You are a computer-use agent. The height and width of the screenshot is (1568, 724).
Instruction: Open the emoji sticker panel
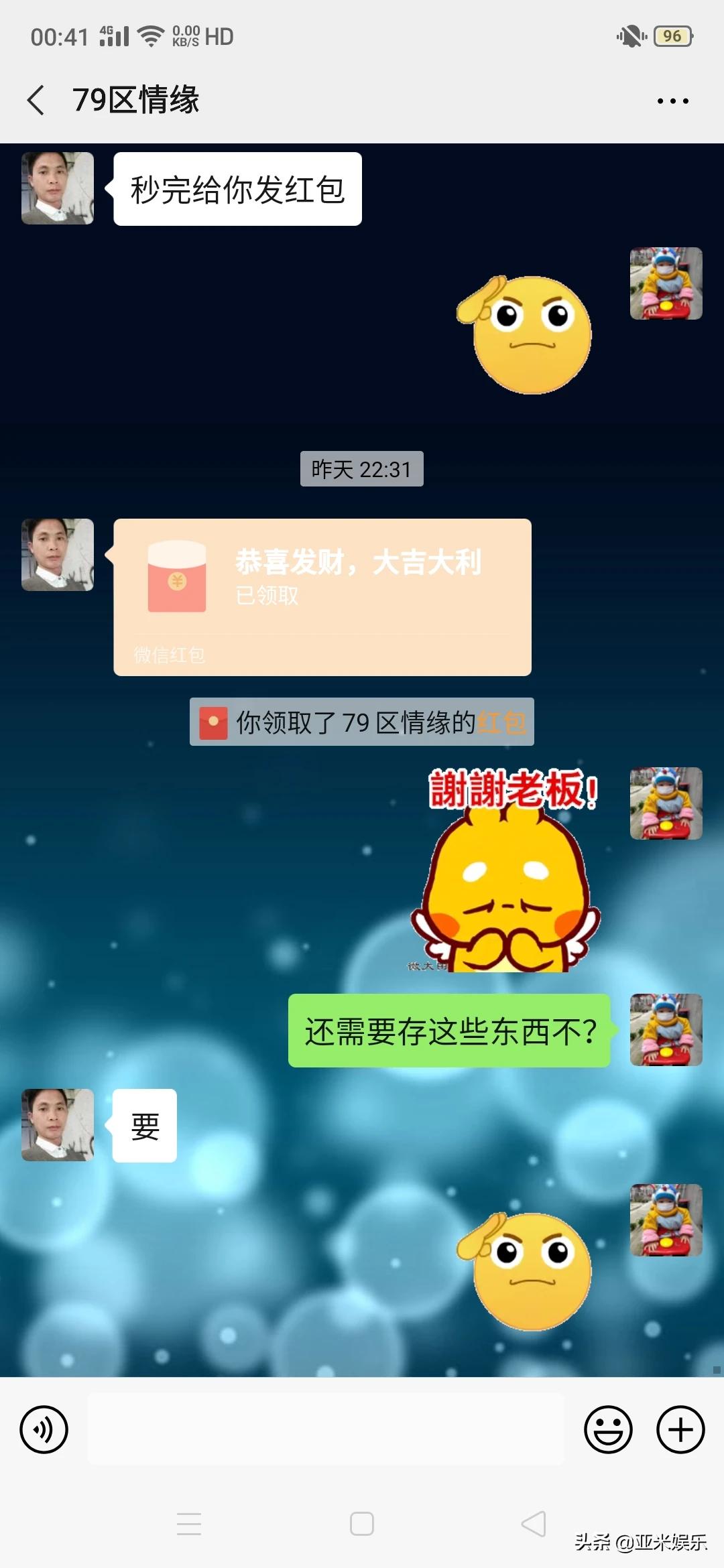coord(608,1429)
